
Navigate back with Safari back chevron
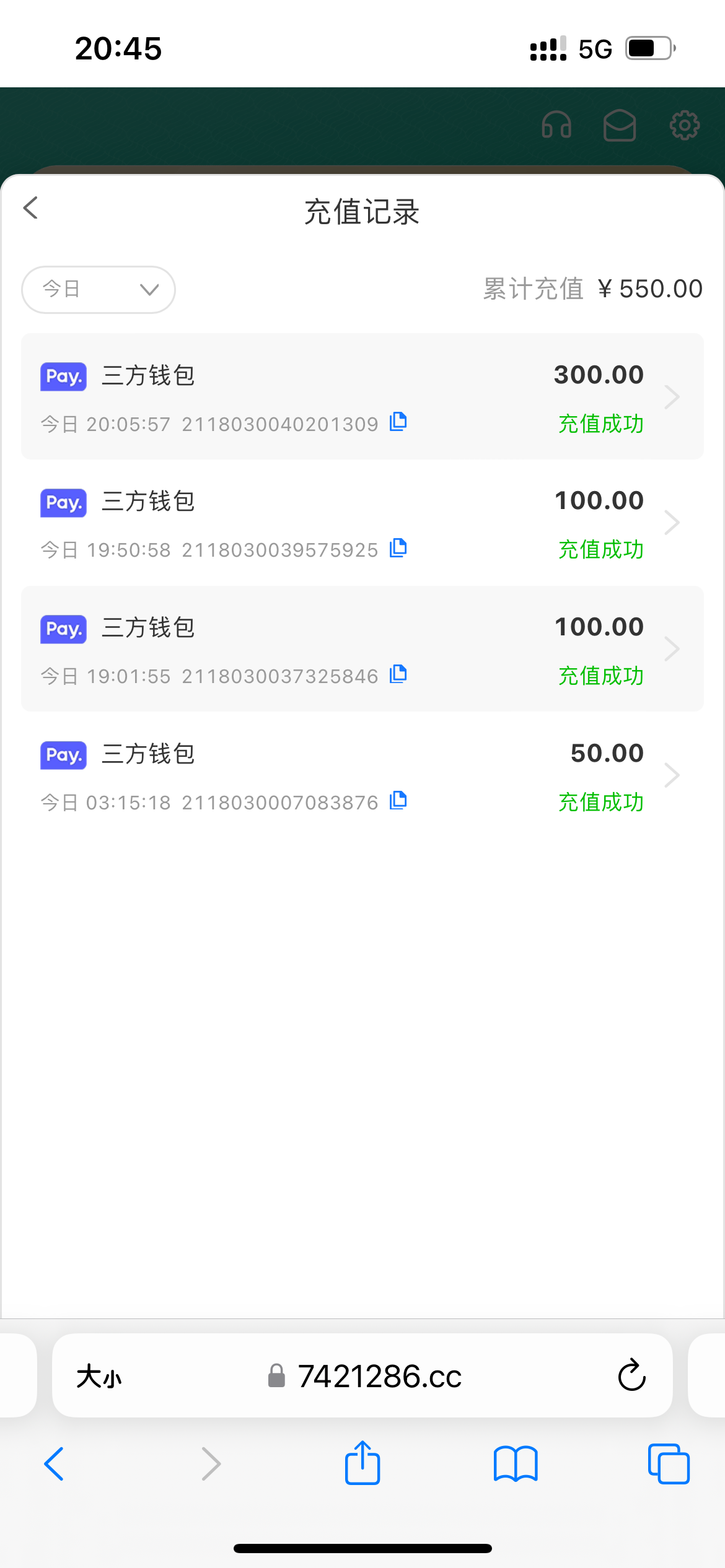54,1465
